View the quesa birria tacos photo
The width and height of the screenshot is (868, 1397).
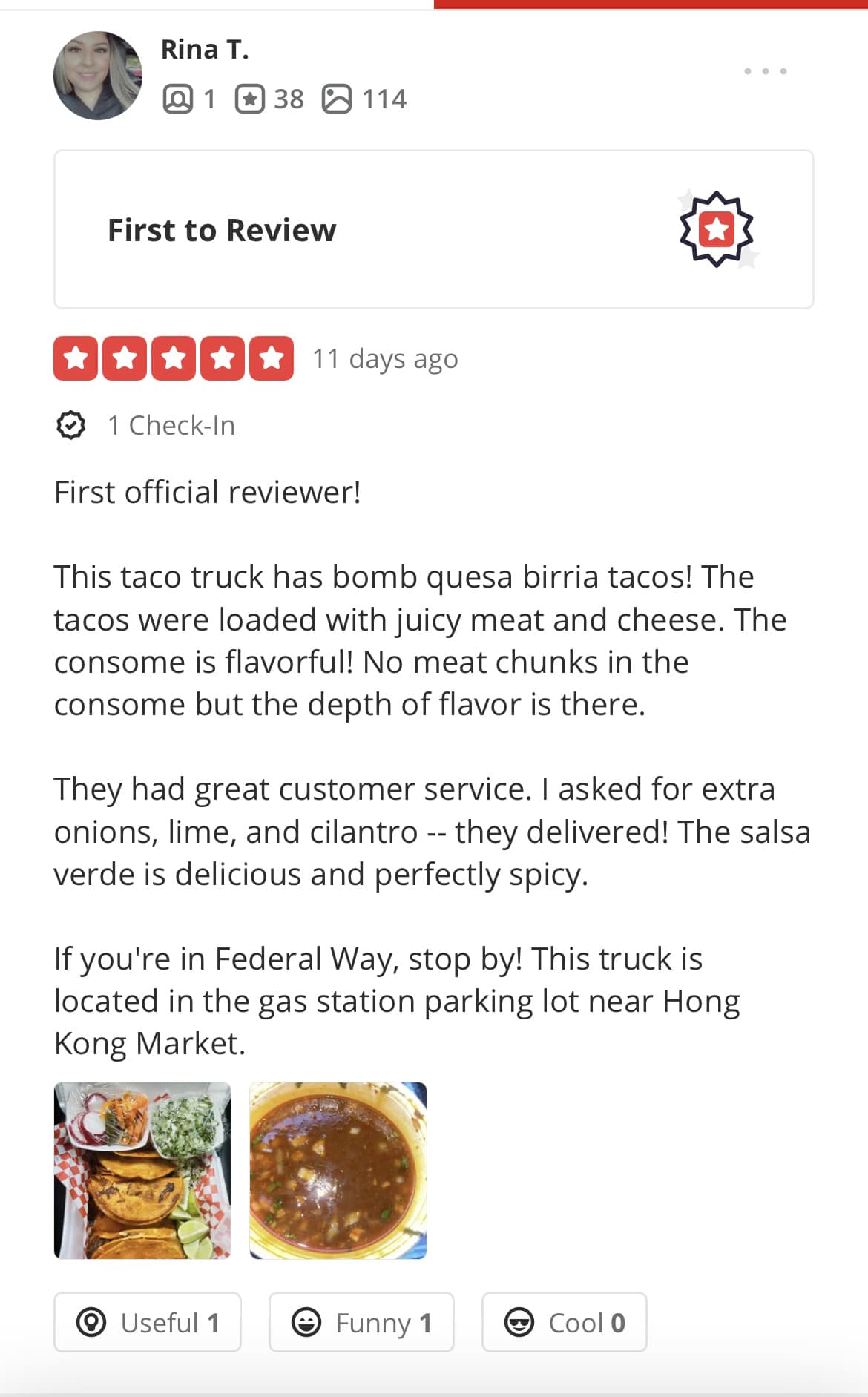coord(142,1170)
